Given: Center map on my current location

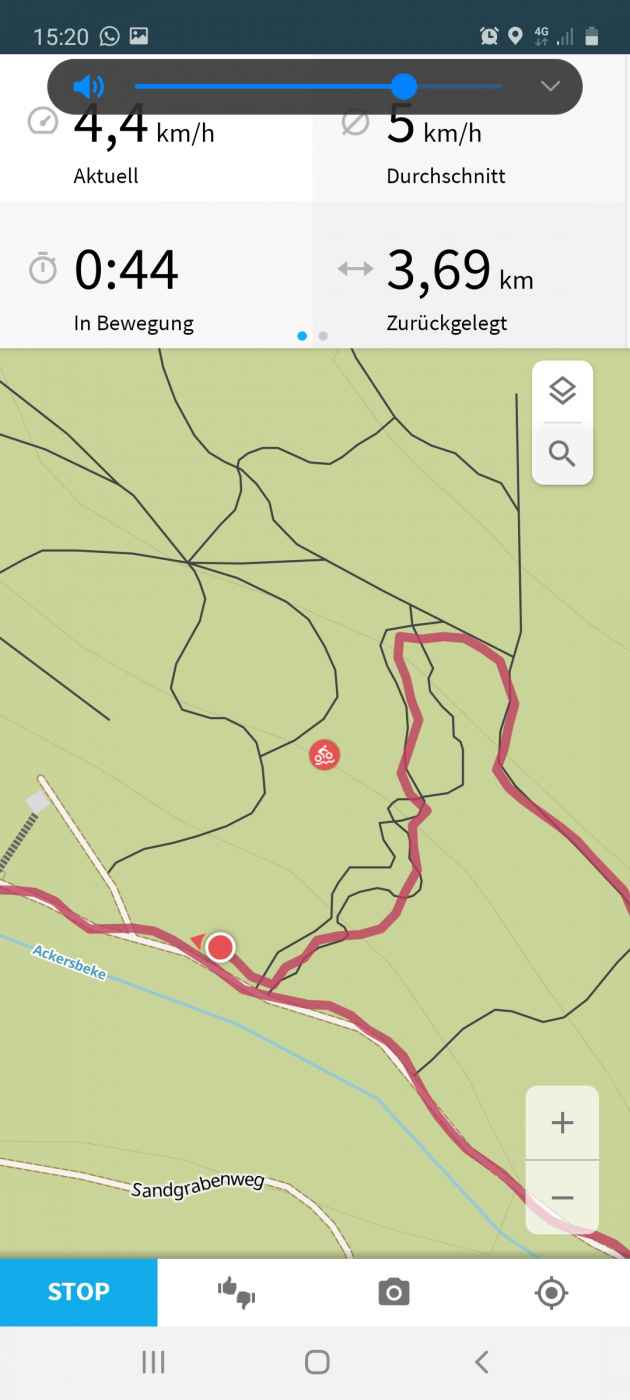Looking at the screenshot, I should [551, 1292].
